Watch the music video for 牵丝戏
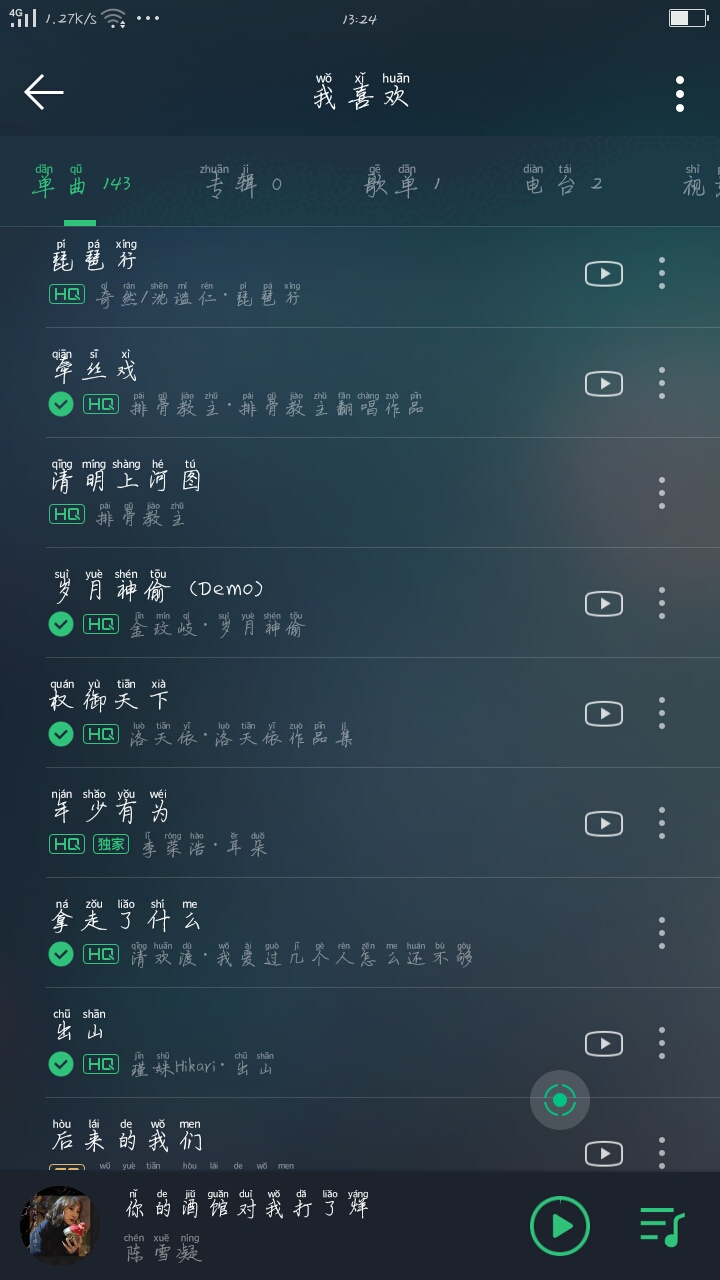The width and height of the screenshot is (720, 1280). coord(603,383)
